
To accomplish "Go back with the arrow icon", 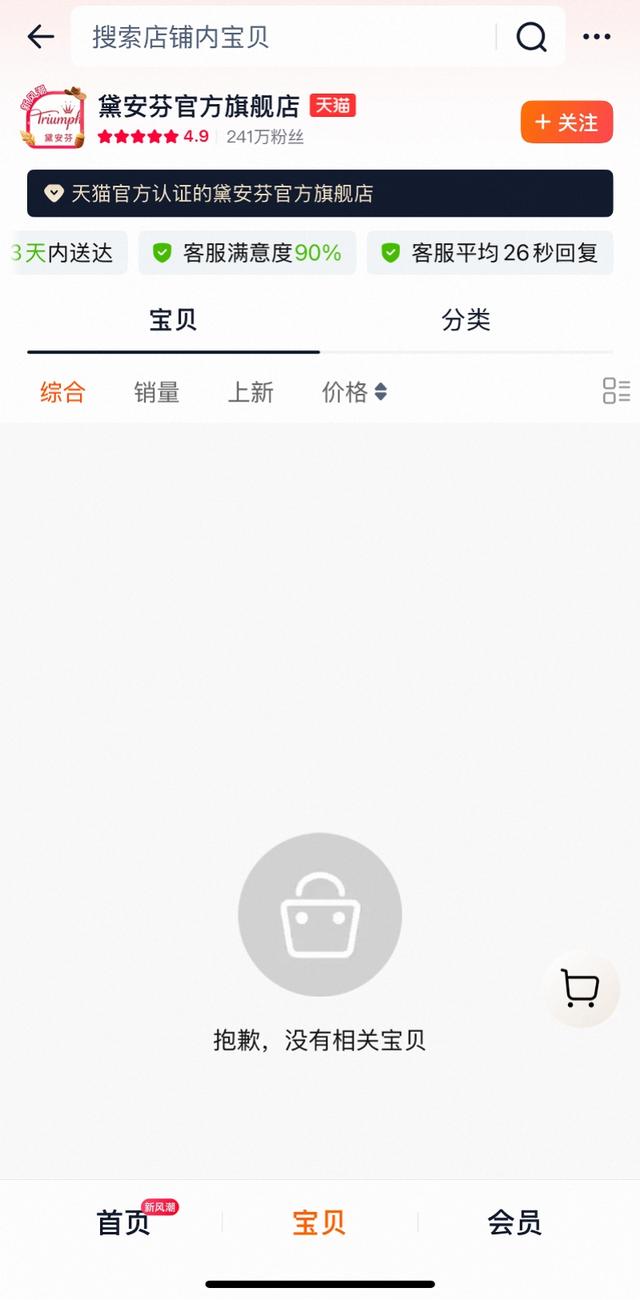I will coord(40,37).
